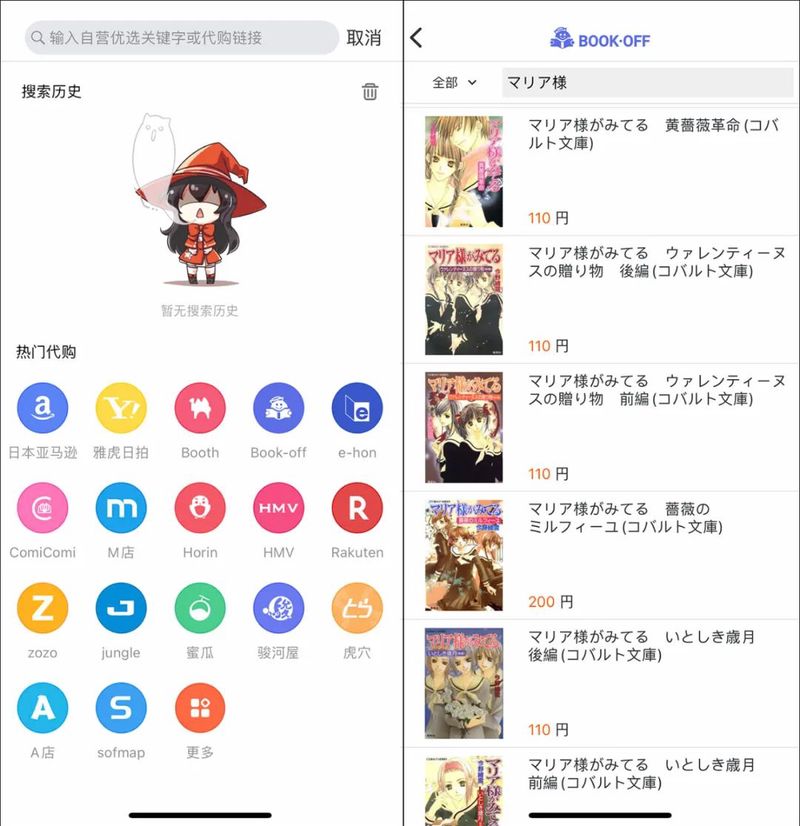Open Book-off from popular services
800x826 pixels.
coord(278,408)
